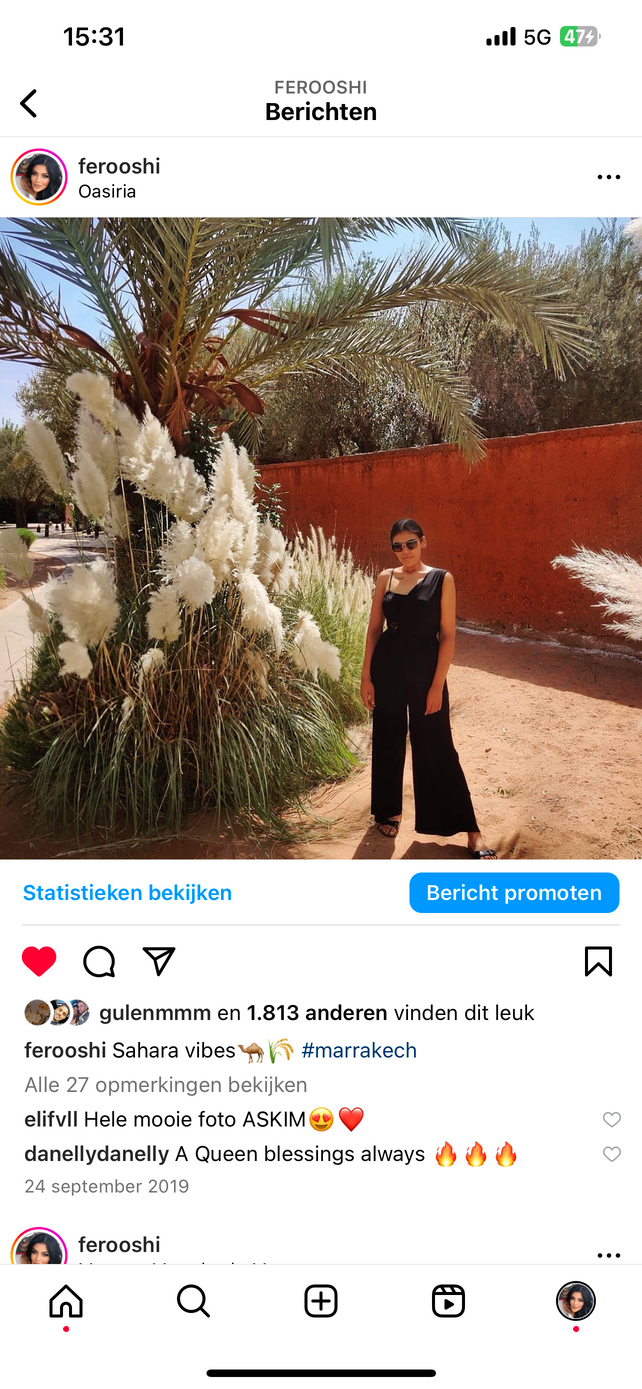Save the post with the bookmark icon

[x=598, y=961]
